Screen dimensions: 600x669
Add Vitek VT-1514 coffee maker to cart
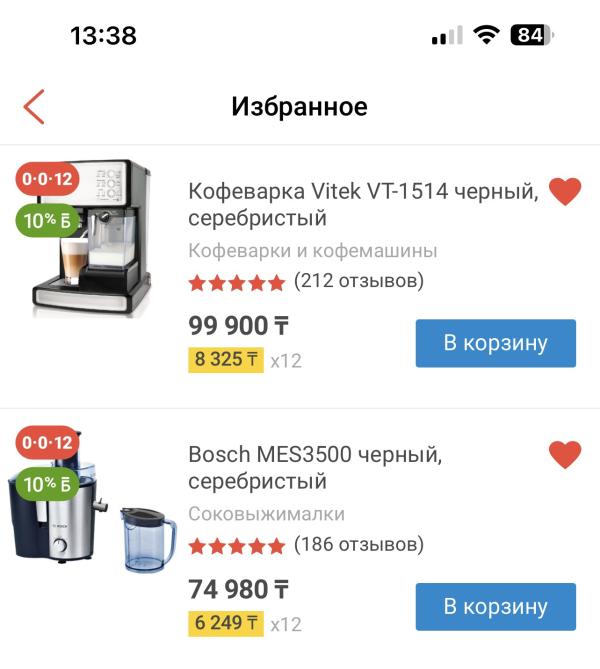(495, 343)
